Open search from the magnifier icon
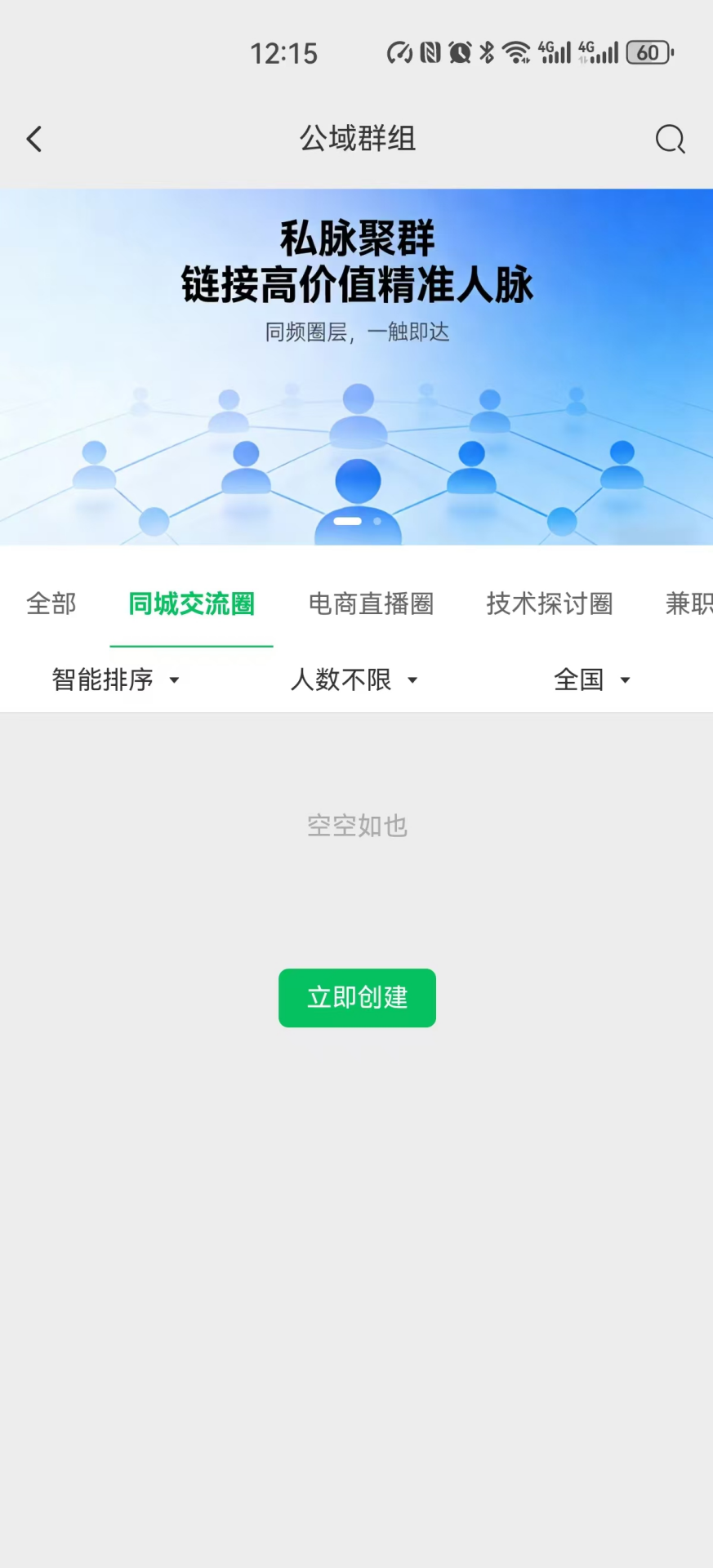 pos(670,139)
